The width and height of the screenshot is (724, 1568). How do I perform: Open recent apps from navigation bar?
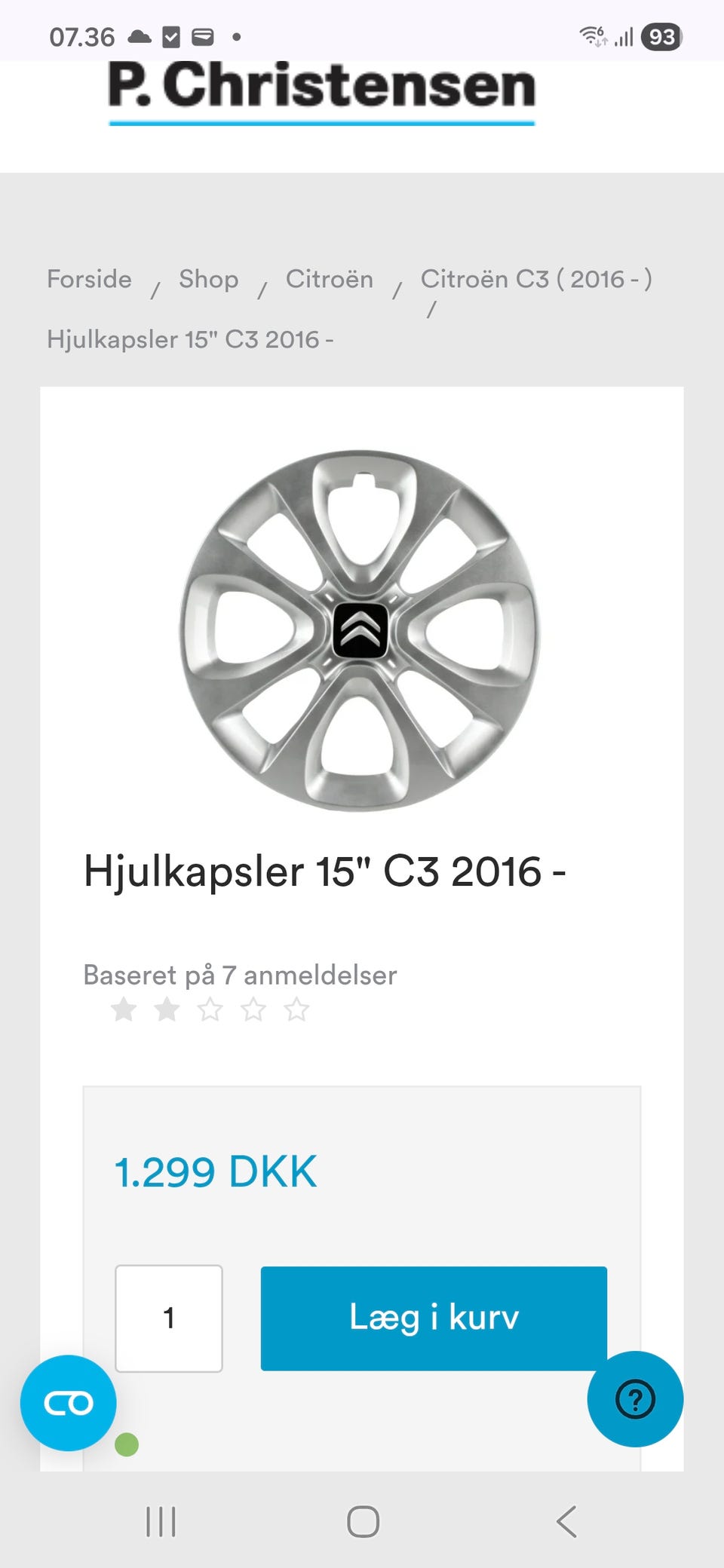161,1521
